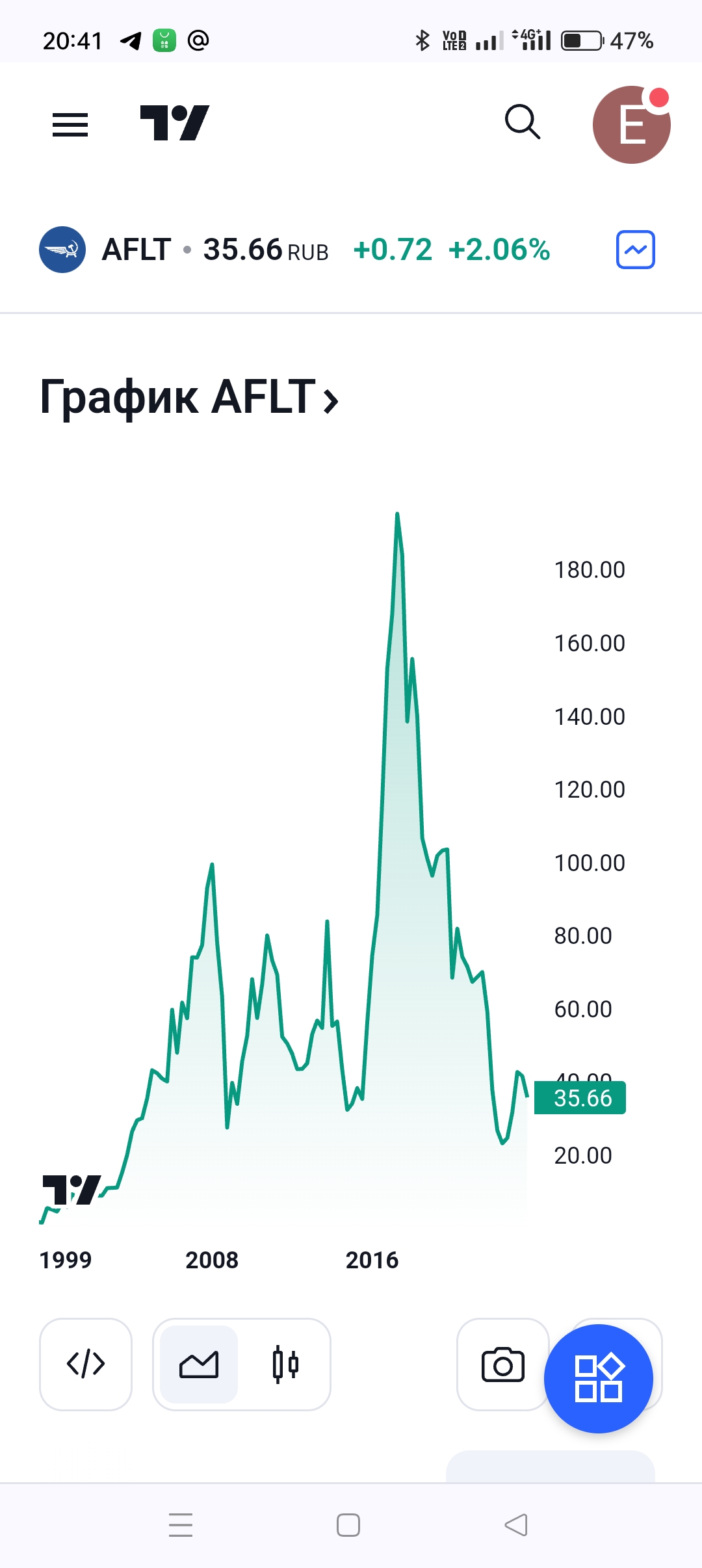Screen dimensions: 702x1568
Task: Get the chart embed code
Action: (x=86, y=1364)
